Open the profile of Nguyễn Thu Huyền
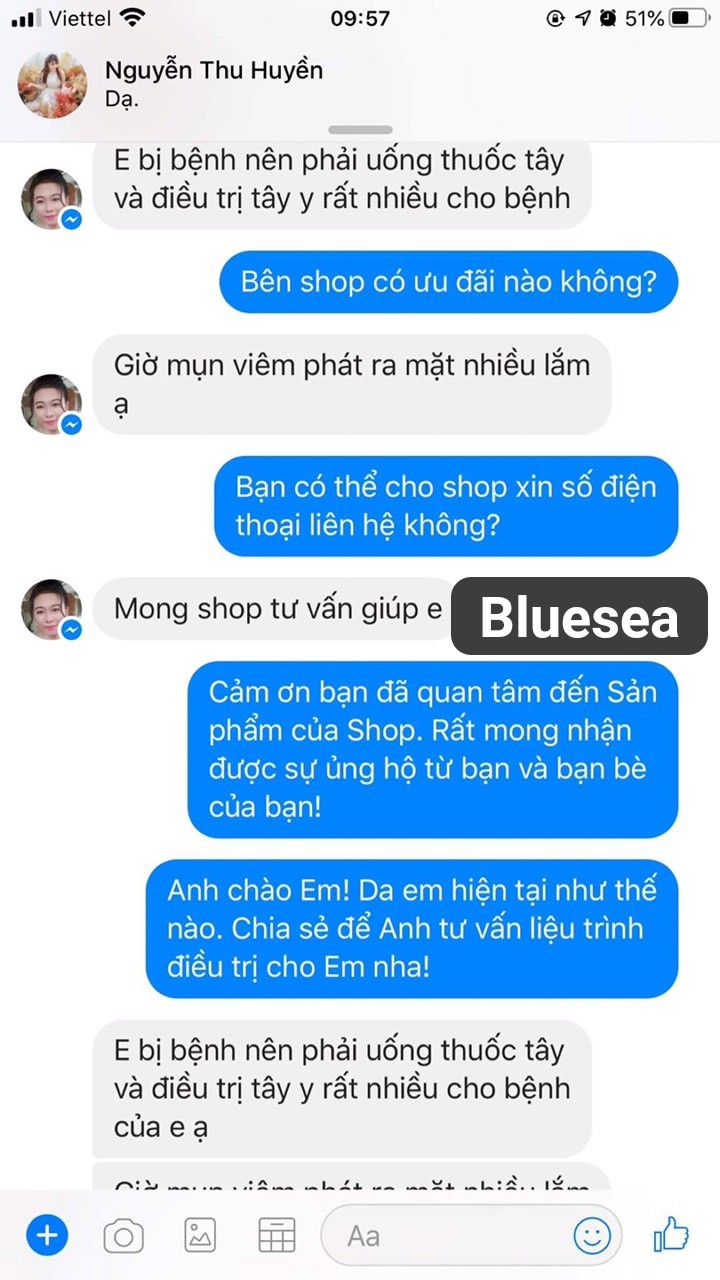Image resolution: width=720 pixels, height=1280 pixels. coord(215,70)
